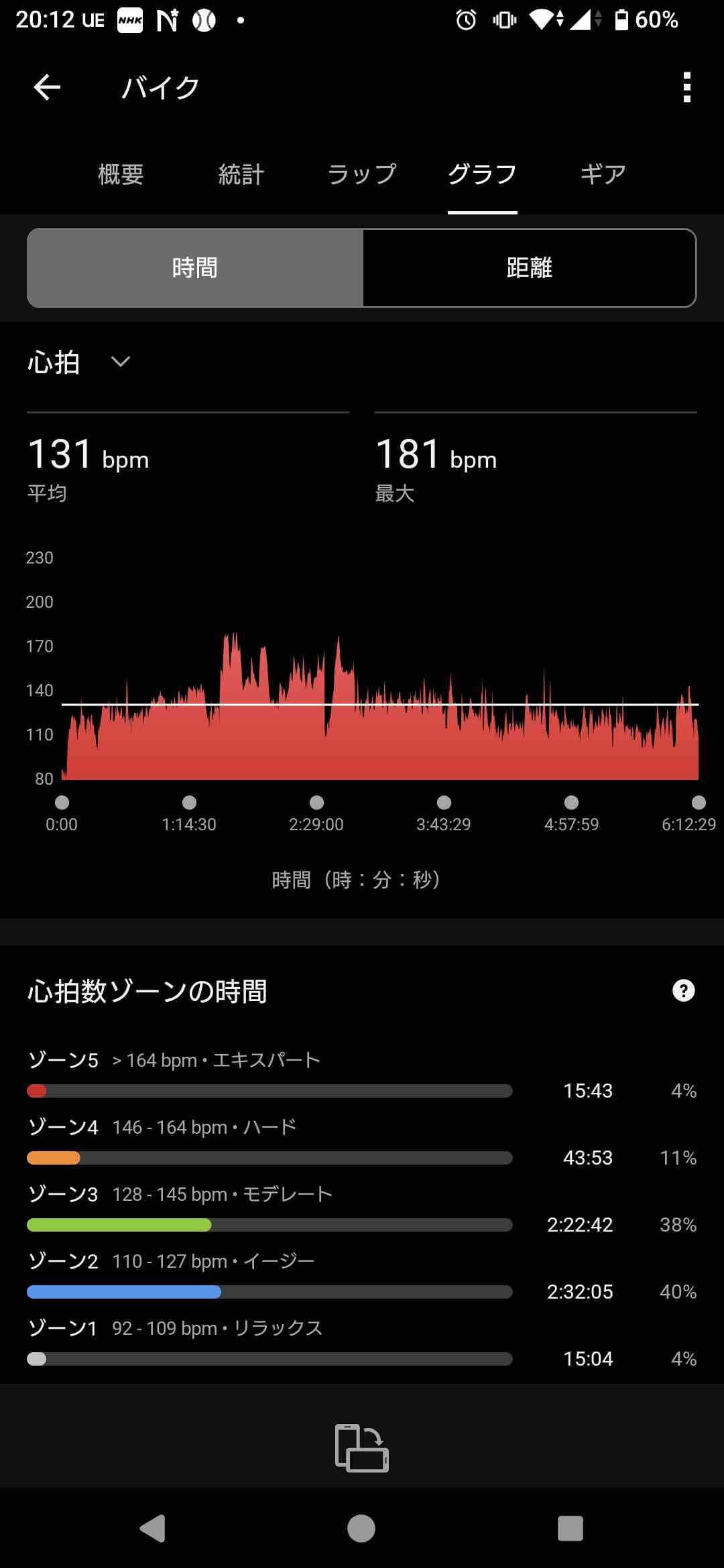This screenshot has width=724, height=1568.
Task: Tap the rotate-to-landscape graph icon
Action: pyautogui.click(x=362, y=1448)
